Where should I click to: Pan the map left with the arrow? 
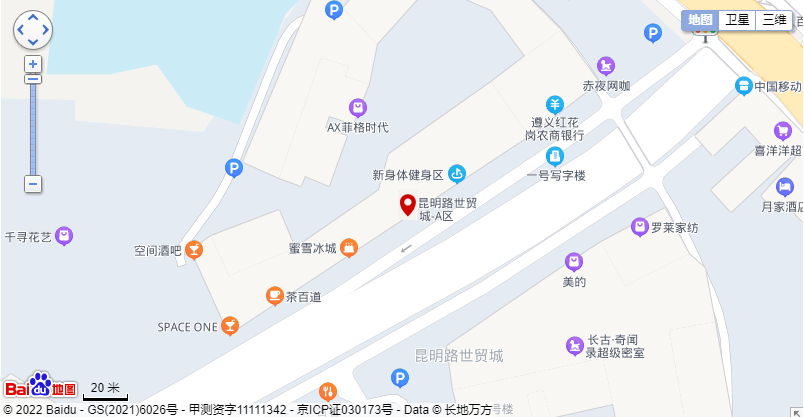(20, 30)
